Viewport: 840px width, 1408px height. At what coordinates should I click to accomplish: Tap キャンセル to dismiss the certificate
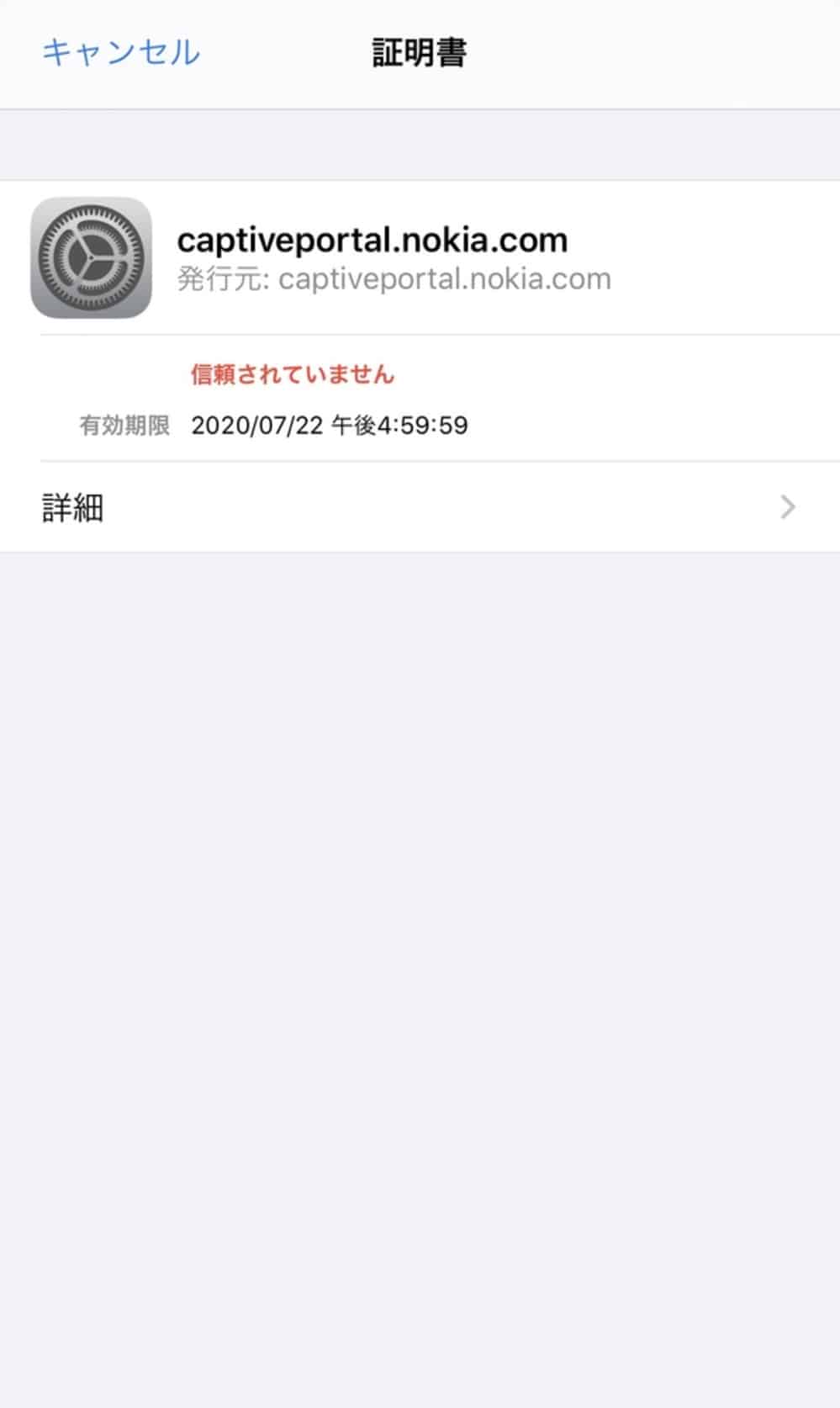point(121,52)
